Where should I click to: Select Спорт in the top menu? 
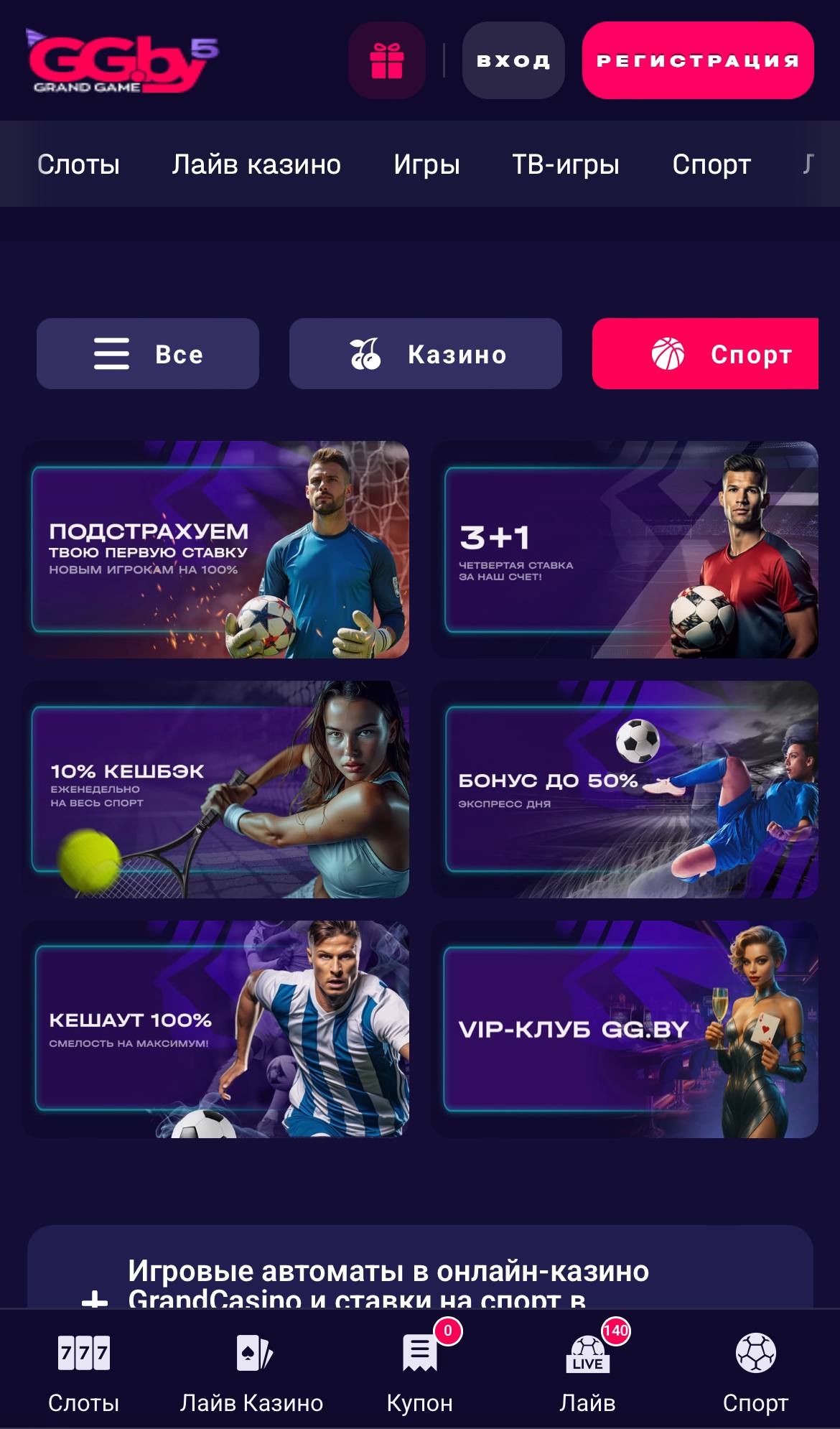coord(711,164)
